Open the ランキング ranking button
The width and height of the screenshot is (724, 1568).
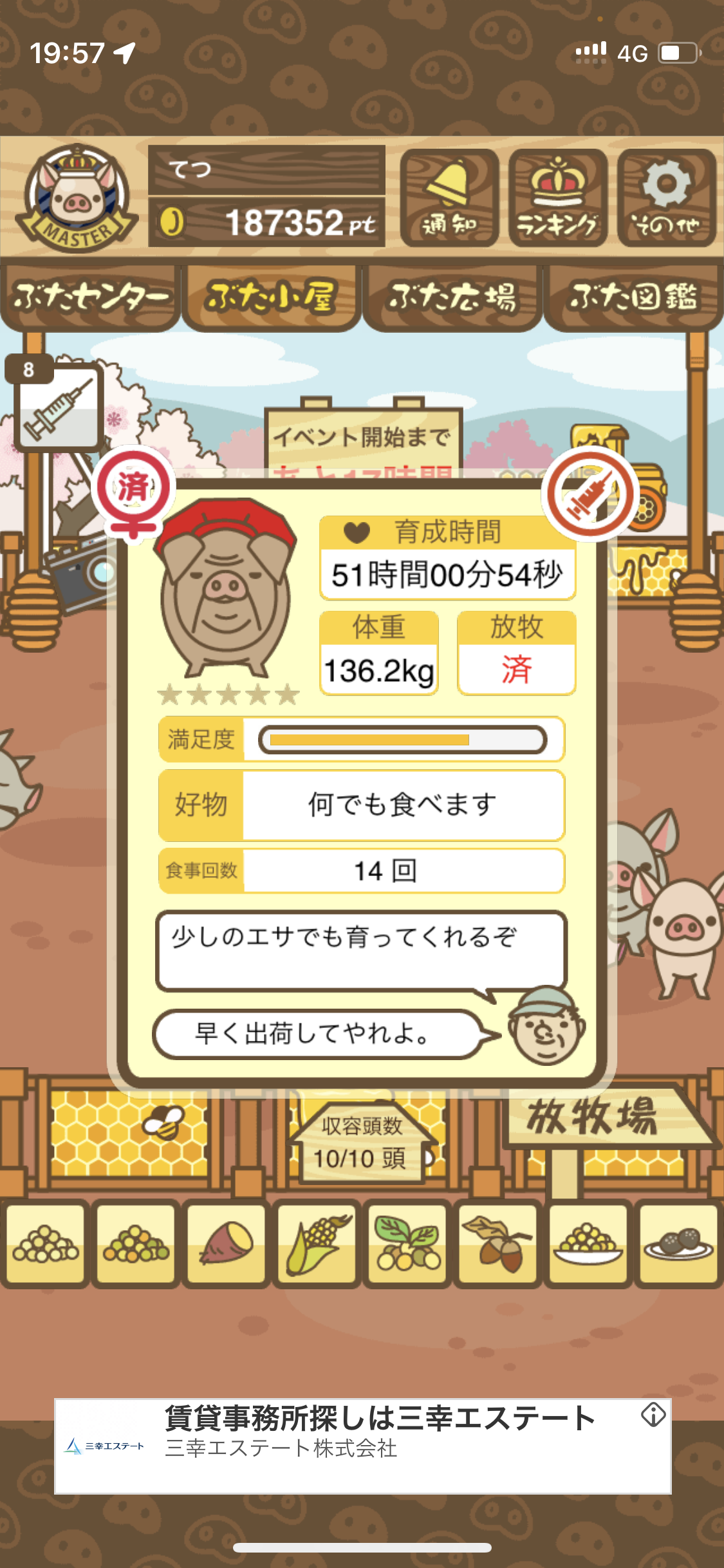pos(558,198)
